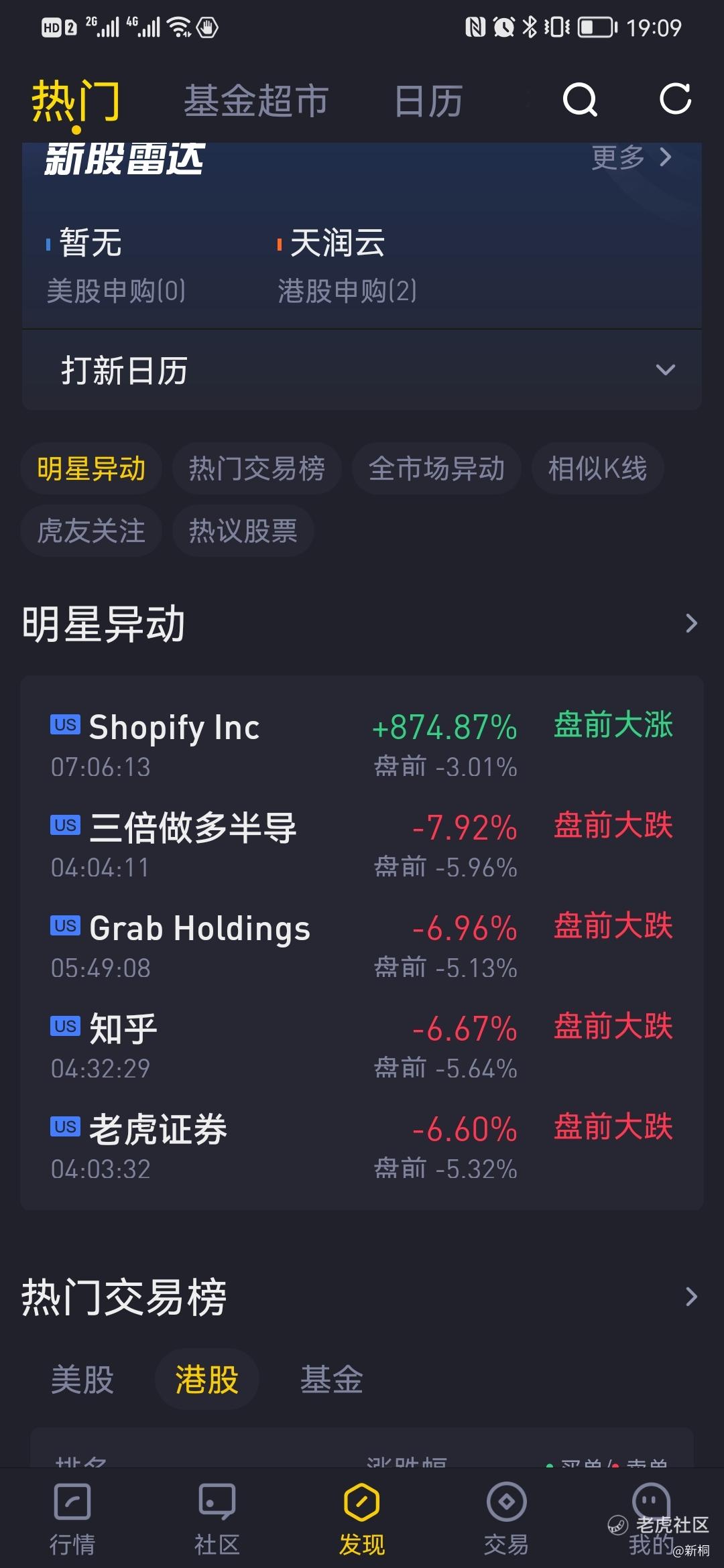Image resolution: width=724 pixels, height=1568 pixels.
Task: Select the 热议股票 chip
Action: click(243, 531)
